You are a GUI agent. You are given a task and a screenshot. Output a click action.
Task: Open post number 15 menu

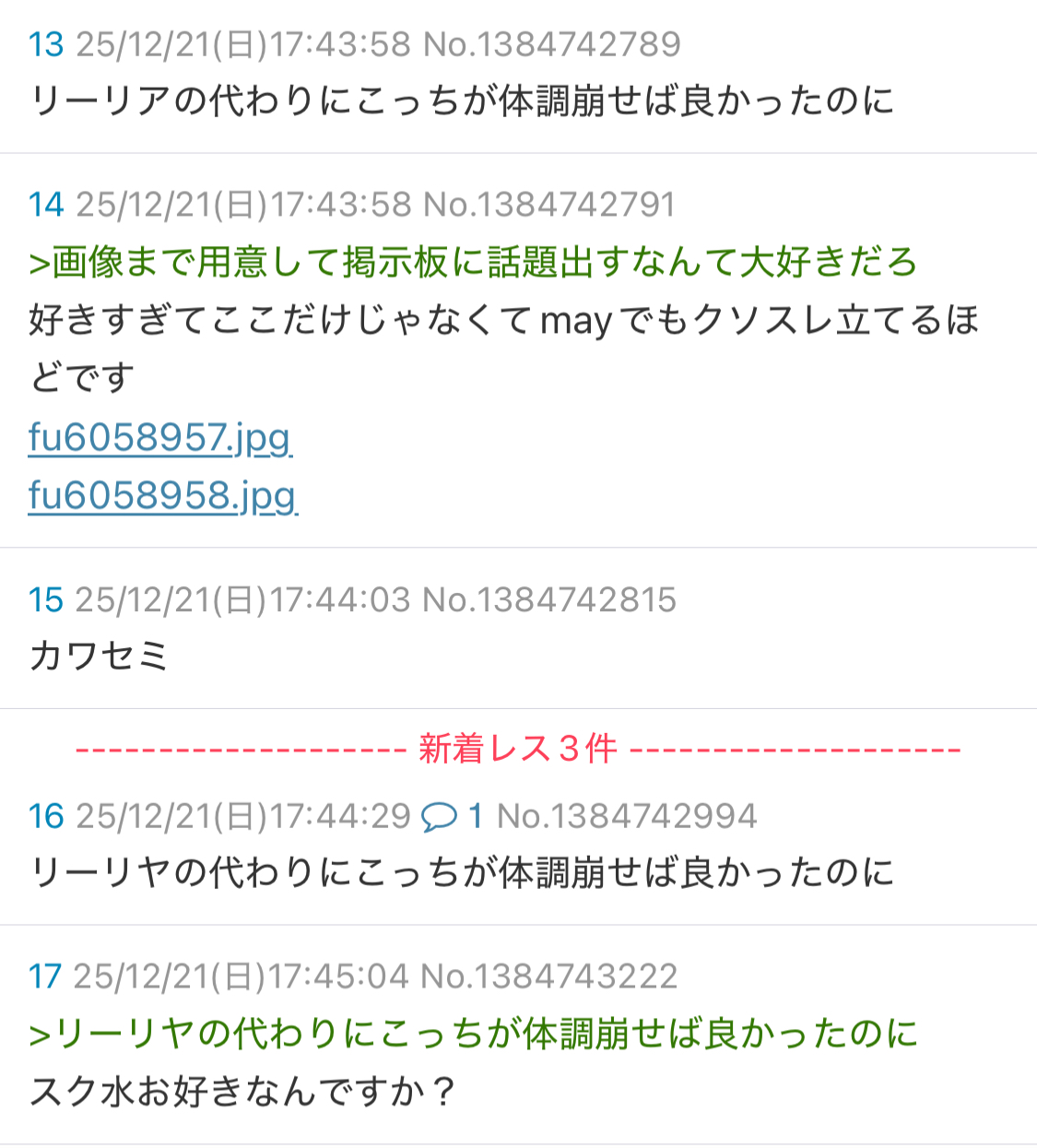pyautogui.click(x=46, y=600)
